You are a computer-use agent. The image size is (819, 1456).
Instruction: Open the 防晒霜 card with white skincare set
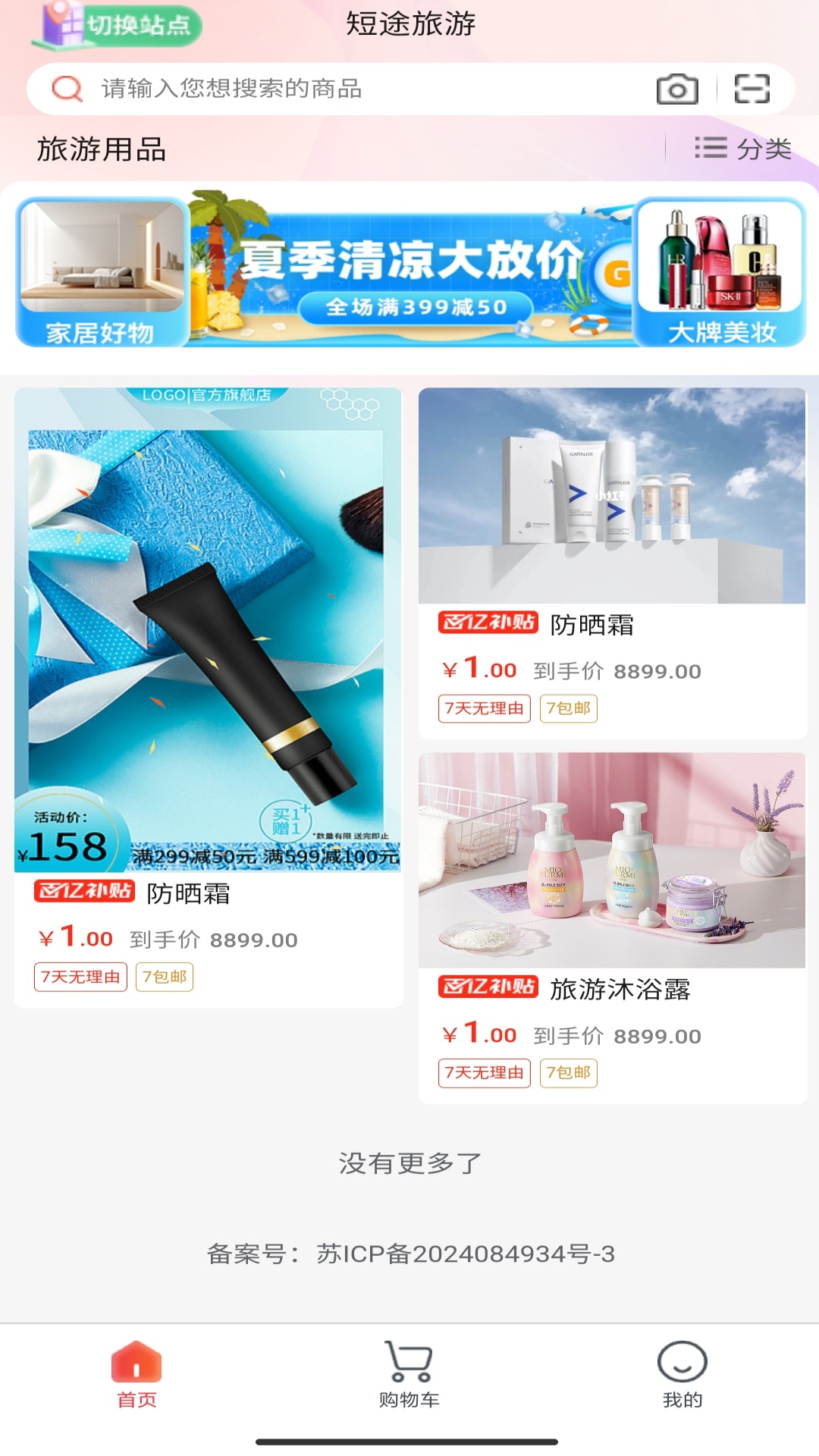[612, 563]
